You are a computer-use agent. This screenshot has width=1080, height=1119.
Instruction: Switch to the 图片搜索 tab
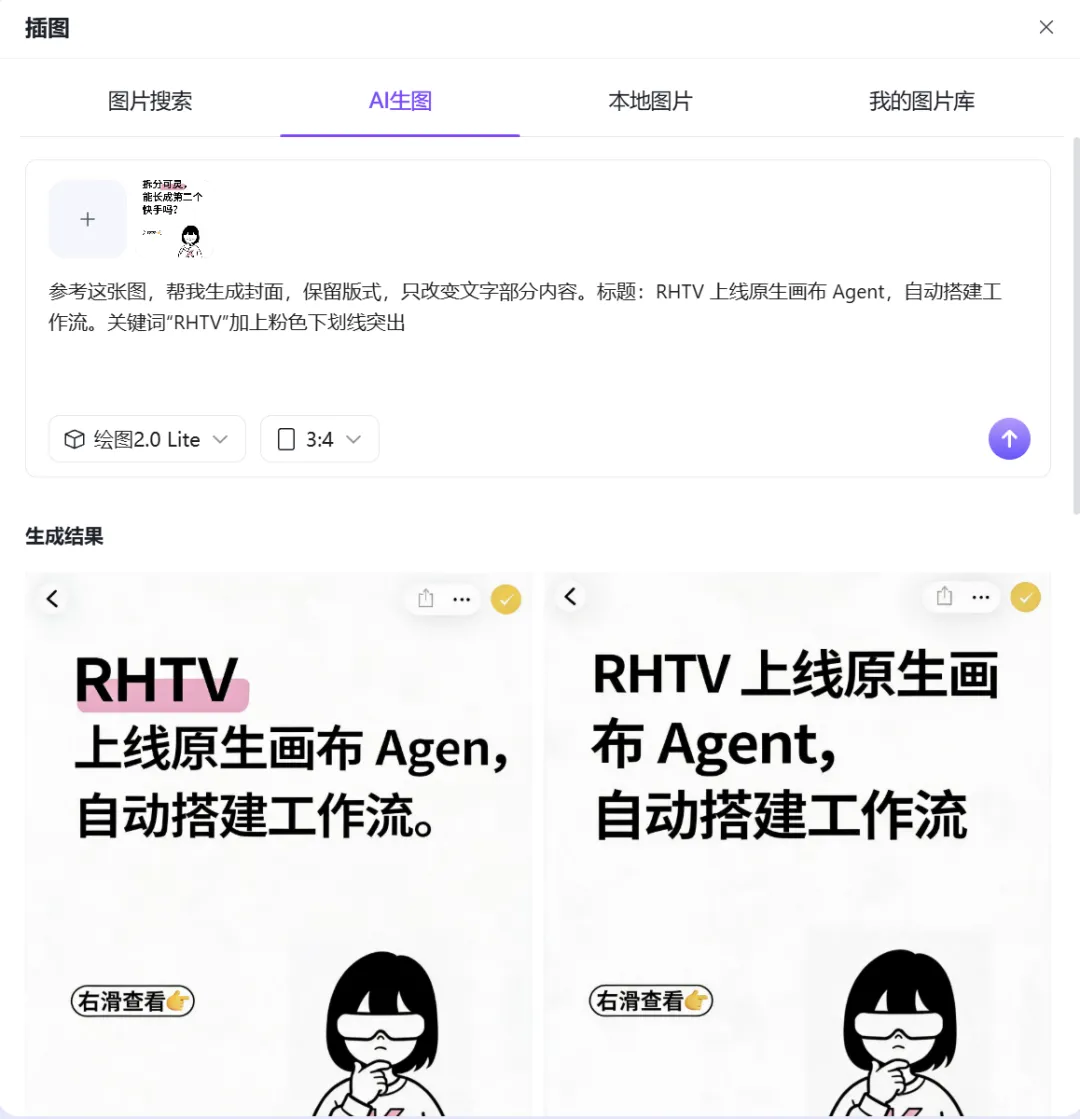(150, 101)
